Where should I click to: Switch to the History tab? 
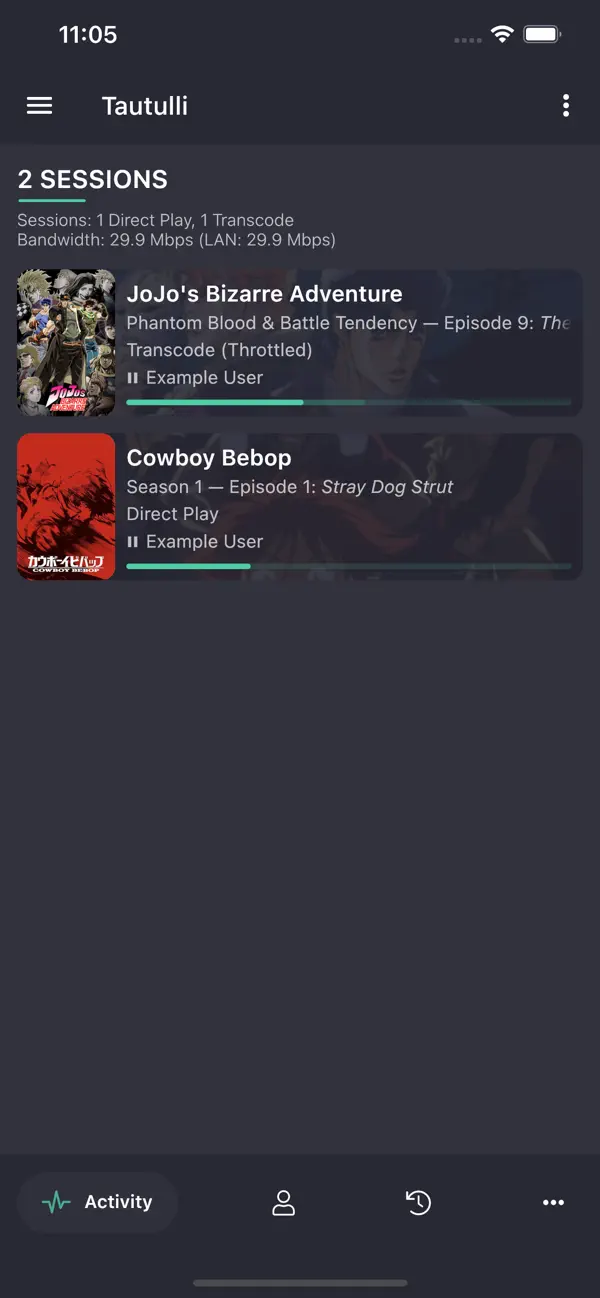point(419,1202)
